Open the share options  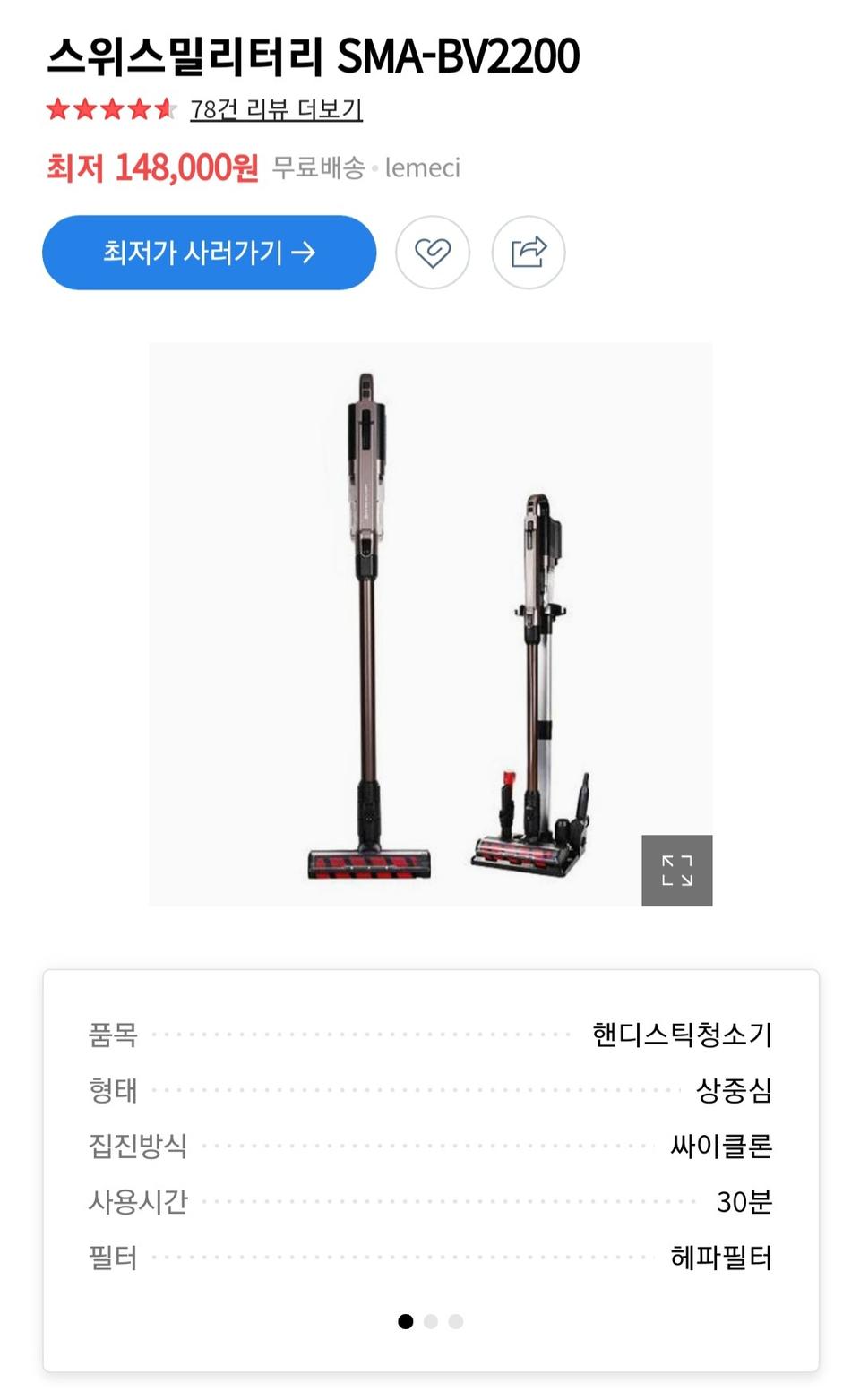529,253
